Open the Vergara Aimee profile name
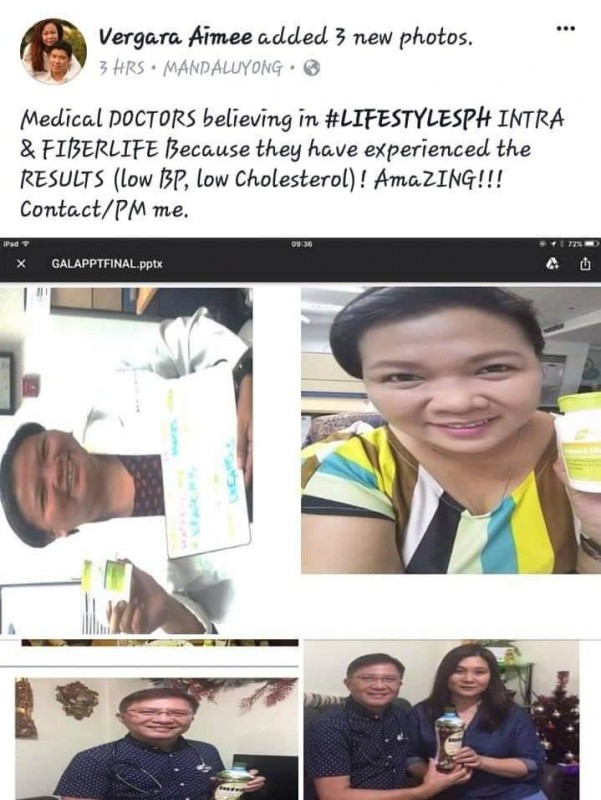The height and width of the screenshot is (800, 601). pyautogui.click(x=176, y=38)
